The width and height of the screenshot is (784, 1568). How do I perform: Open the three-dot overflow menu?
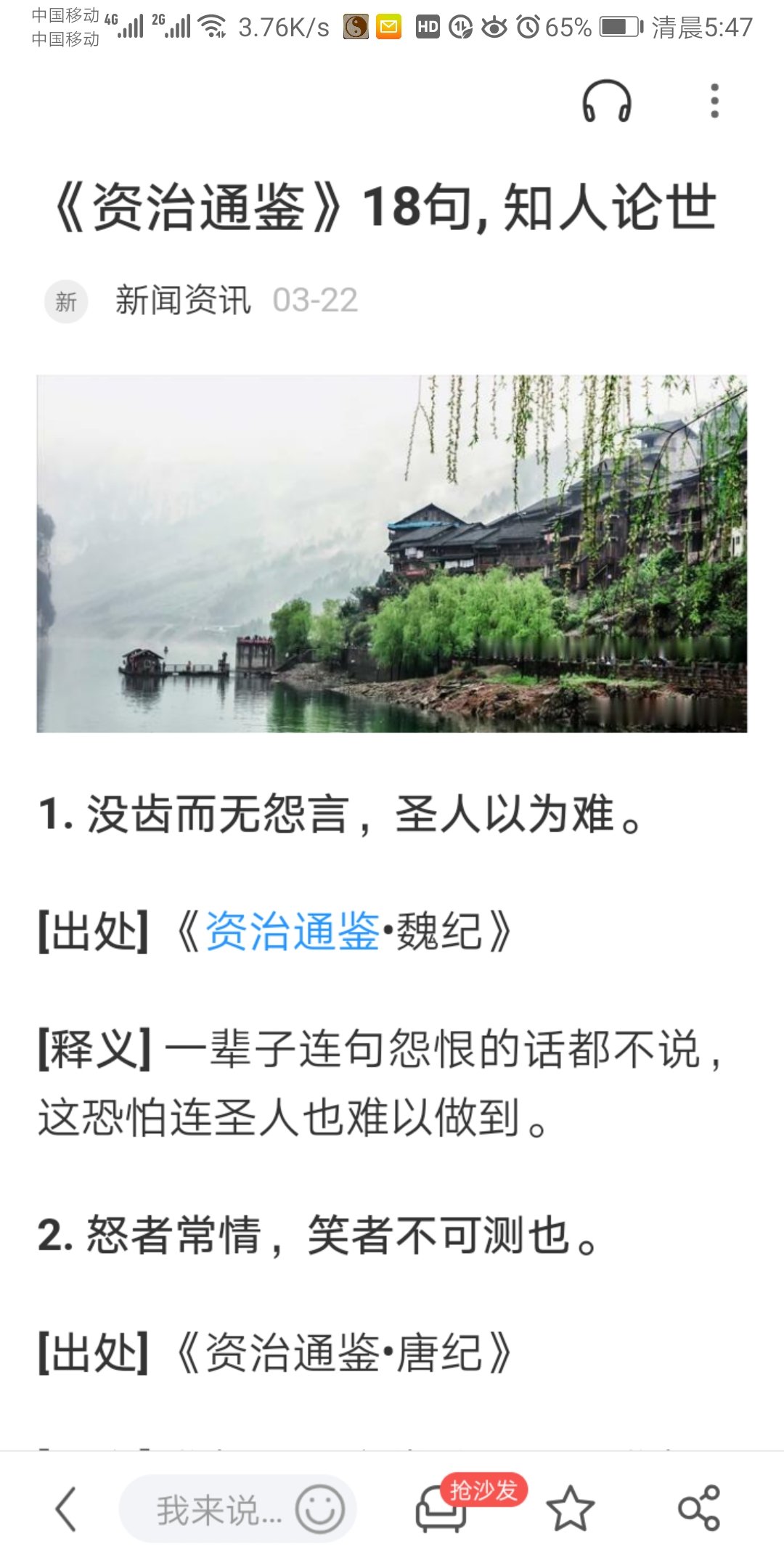click(x=714, y=101)
